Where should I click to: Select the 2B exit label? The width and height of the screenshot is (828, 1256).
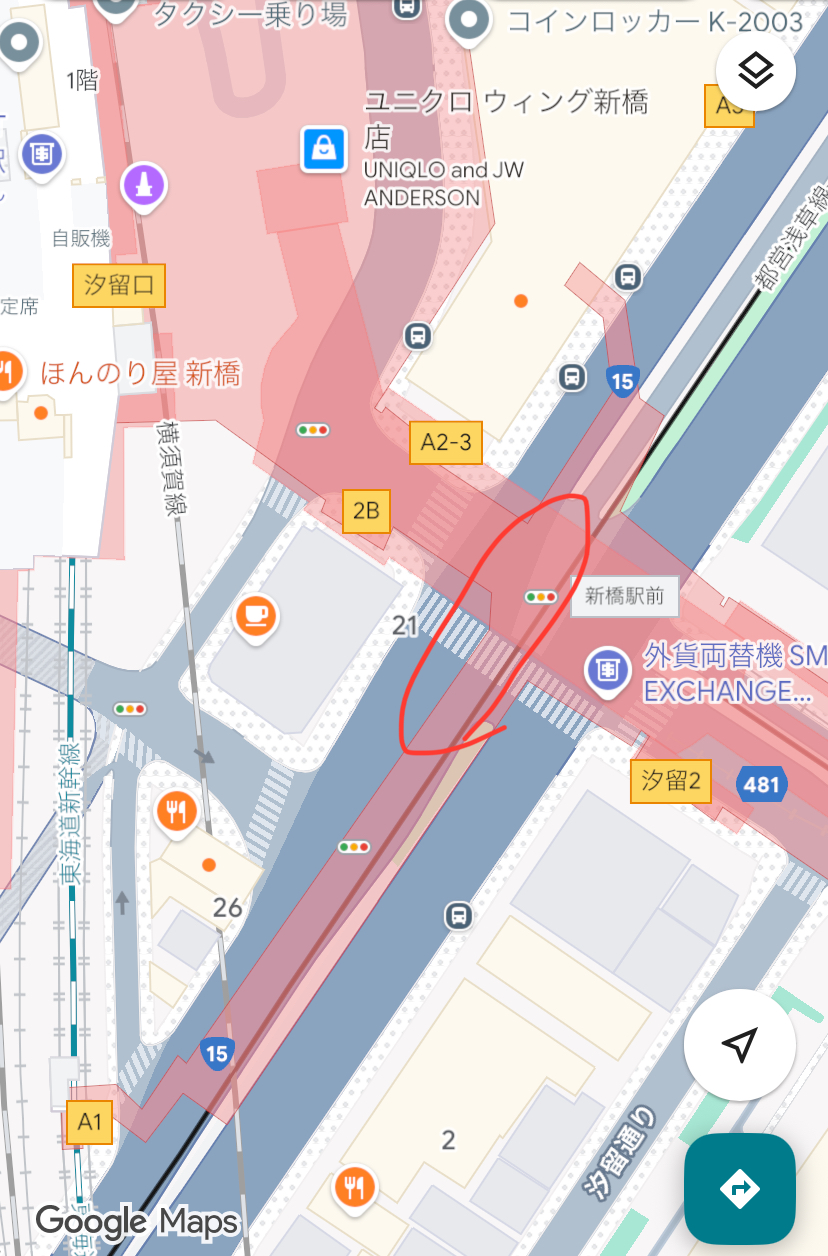365,512
